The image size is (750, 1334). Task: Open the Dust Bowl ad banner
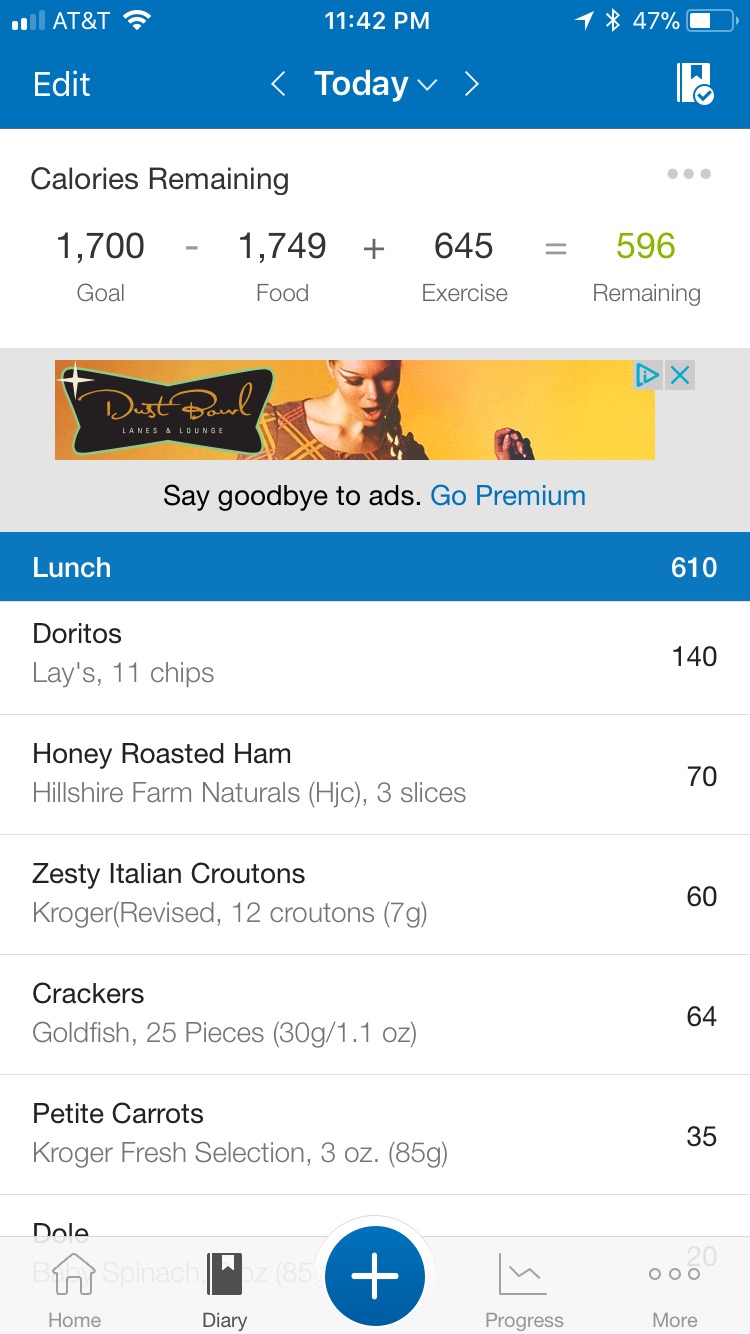tap(355, 410)
